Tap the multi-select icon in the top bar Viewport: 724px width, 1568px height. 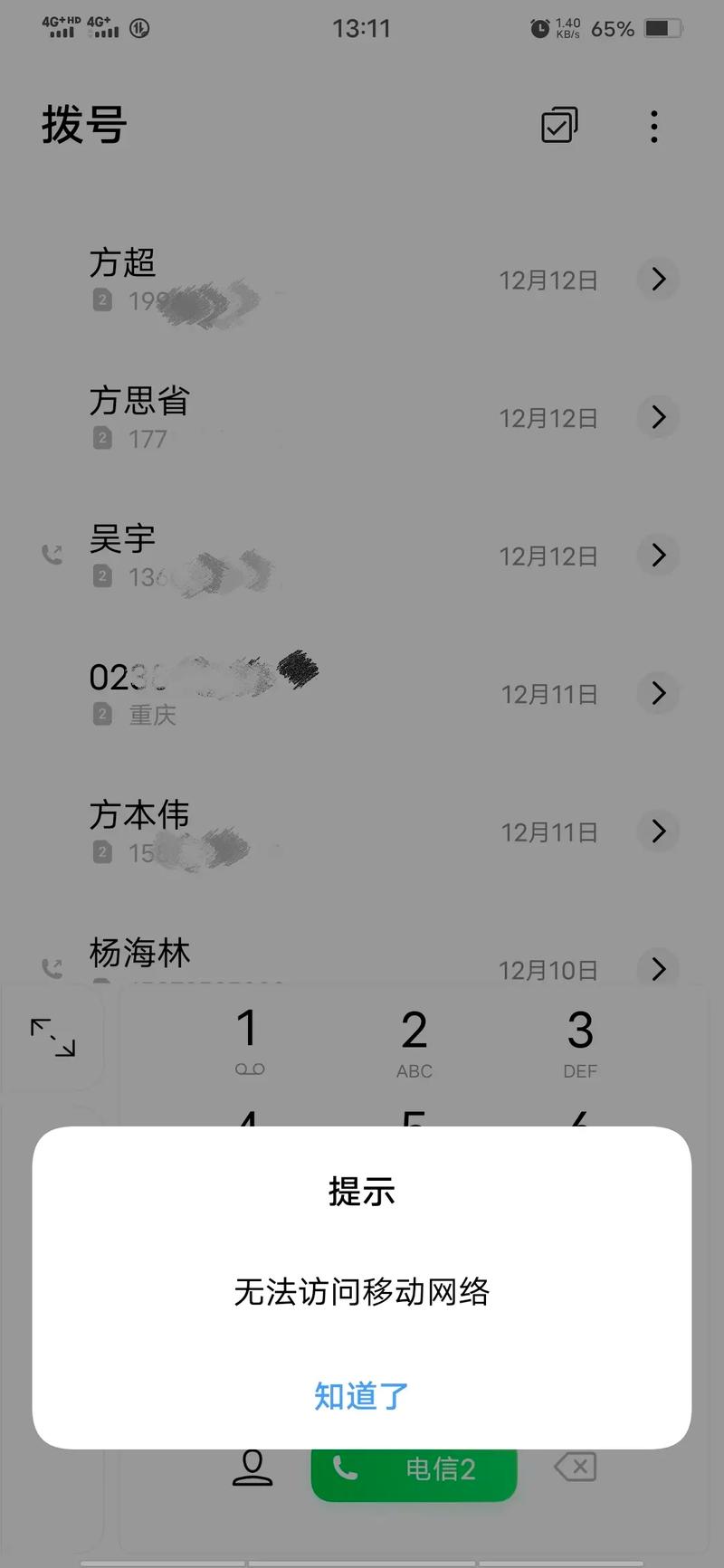pos(558,126)
